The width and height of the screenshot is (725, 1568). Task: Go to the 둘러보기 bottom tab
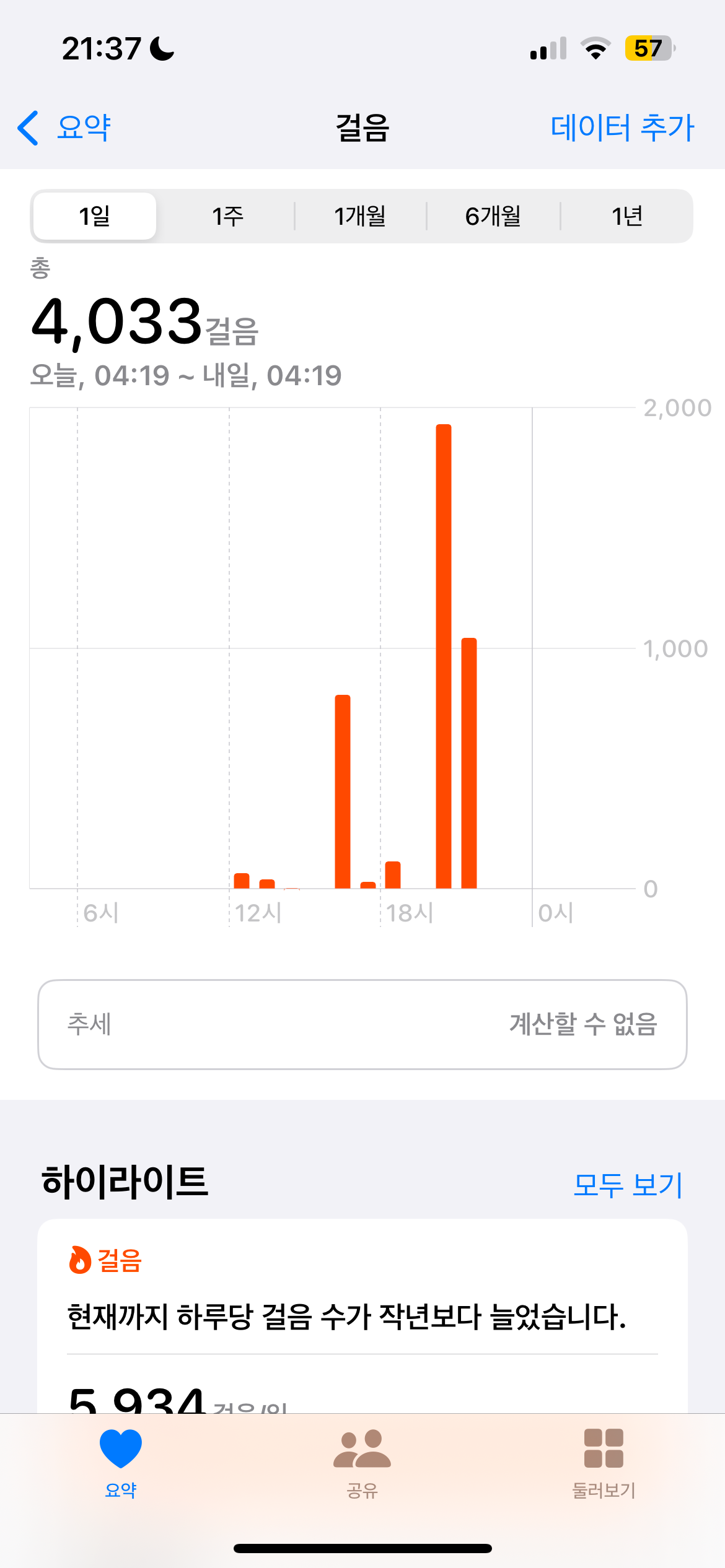604,1463
